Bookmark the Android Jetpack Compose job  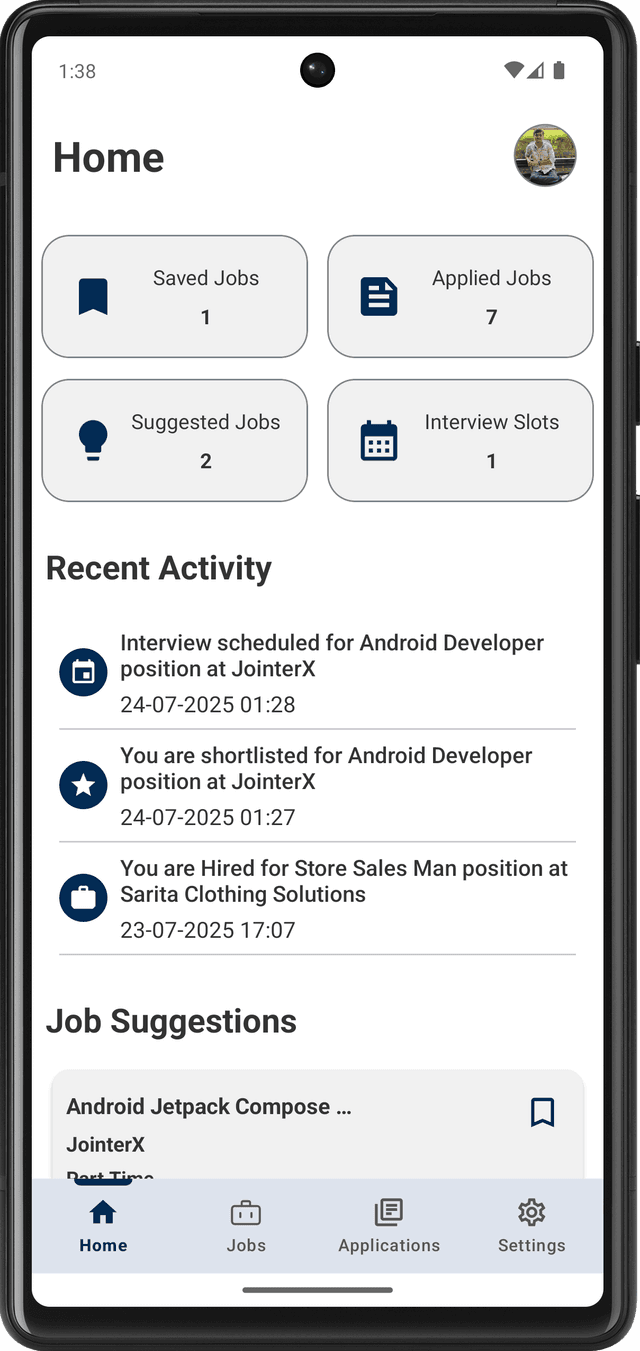(x=542, y=1112)
